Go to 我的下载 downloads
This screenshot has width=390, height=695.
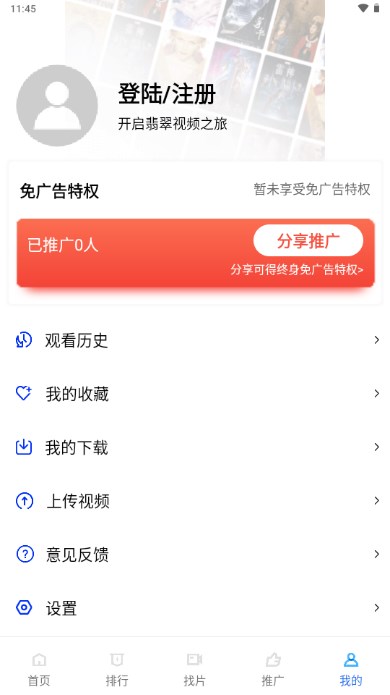point(195,447)
